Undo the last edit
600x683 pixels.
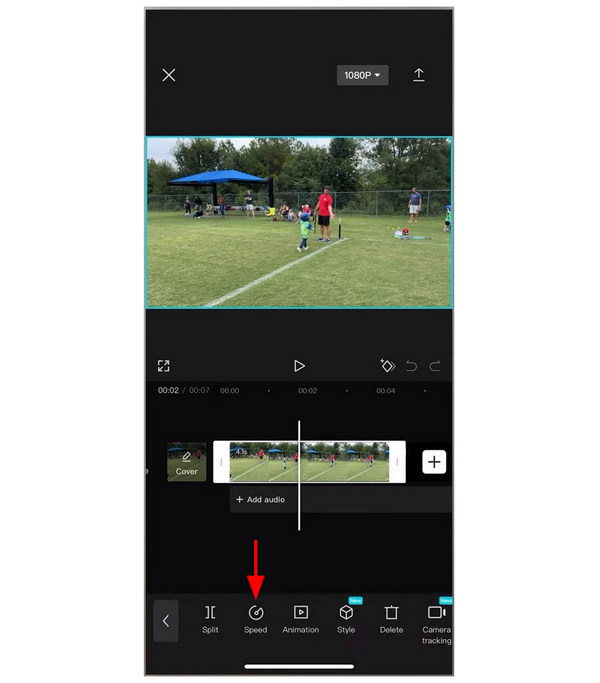pos(412,366)
